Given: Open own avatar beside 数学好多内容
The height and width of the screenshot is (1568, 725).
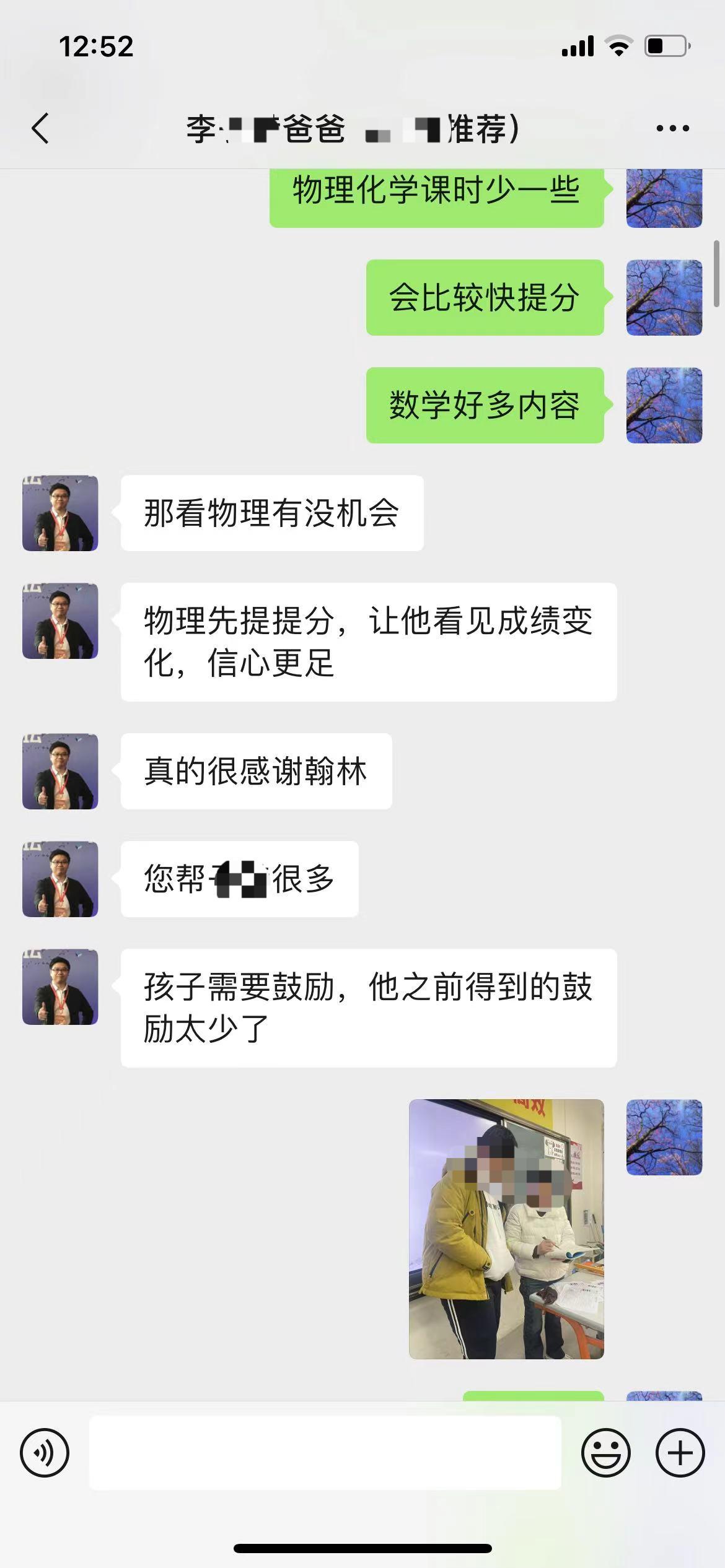Looking at the screenshot, I should coord(664,406).
